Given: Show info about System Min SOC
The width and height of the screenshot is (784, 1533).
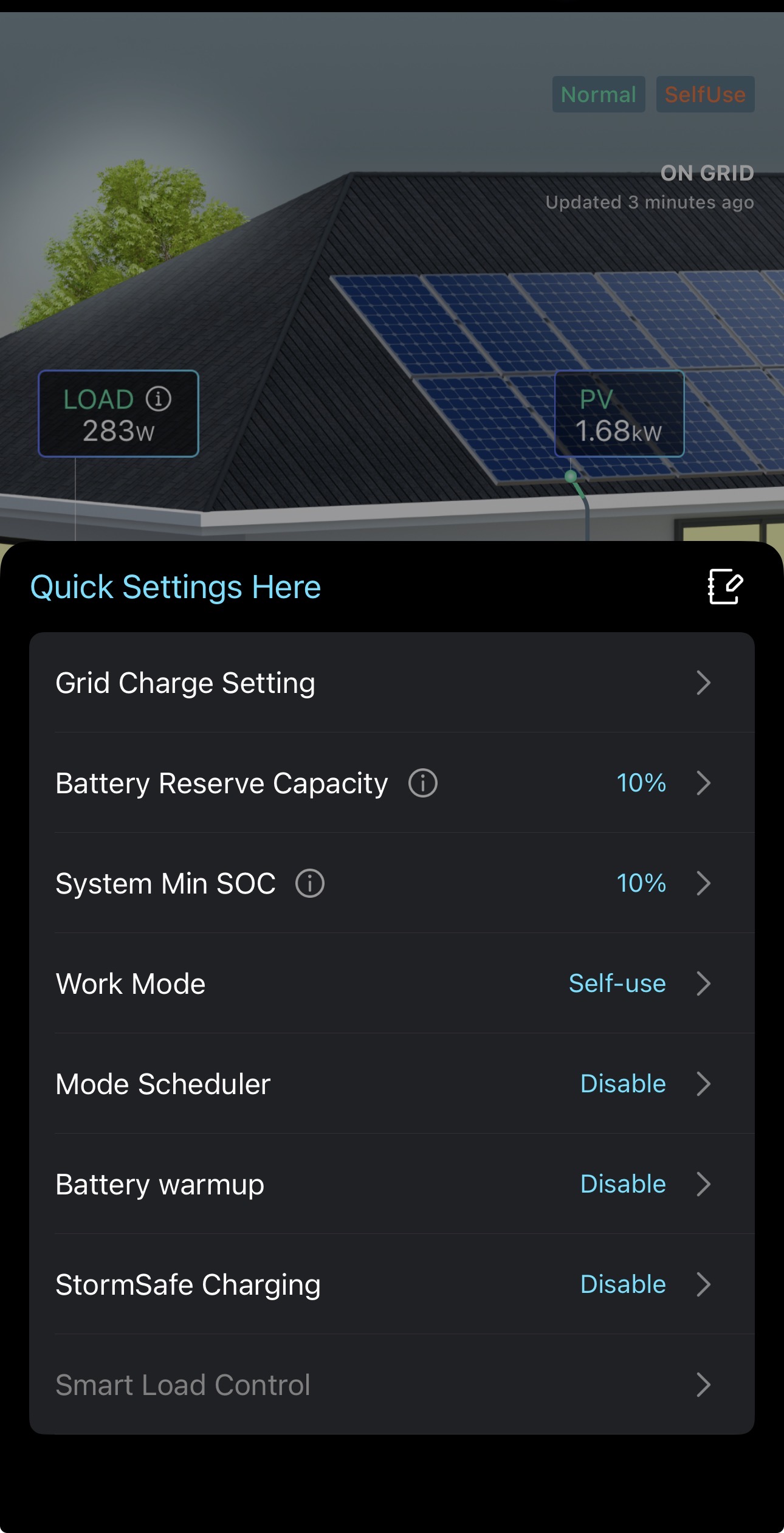Looking at the screenshot, I should [x=310, y=883].
